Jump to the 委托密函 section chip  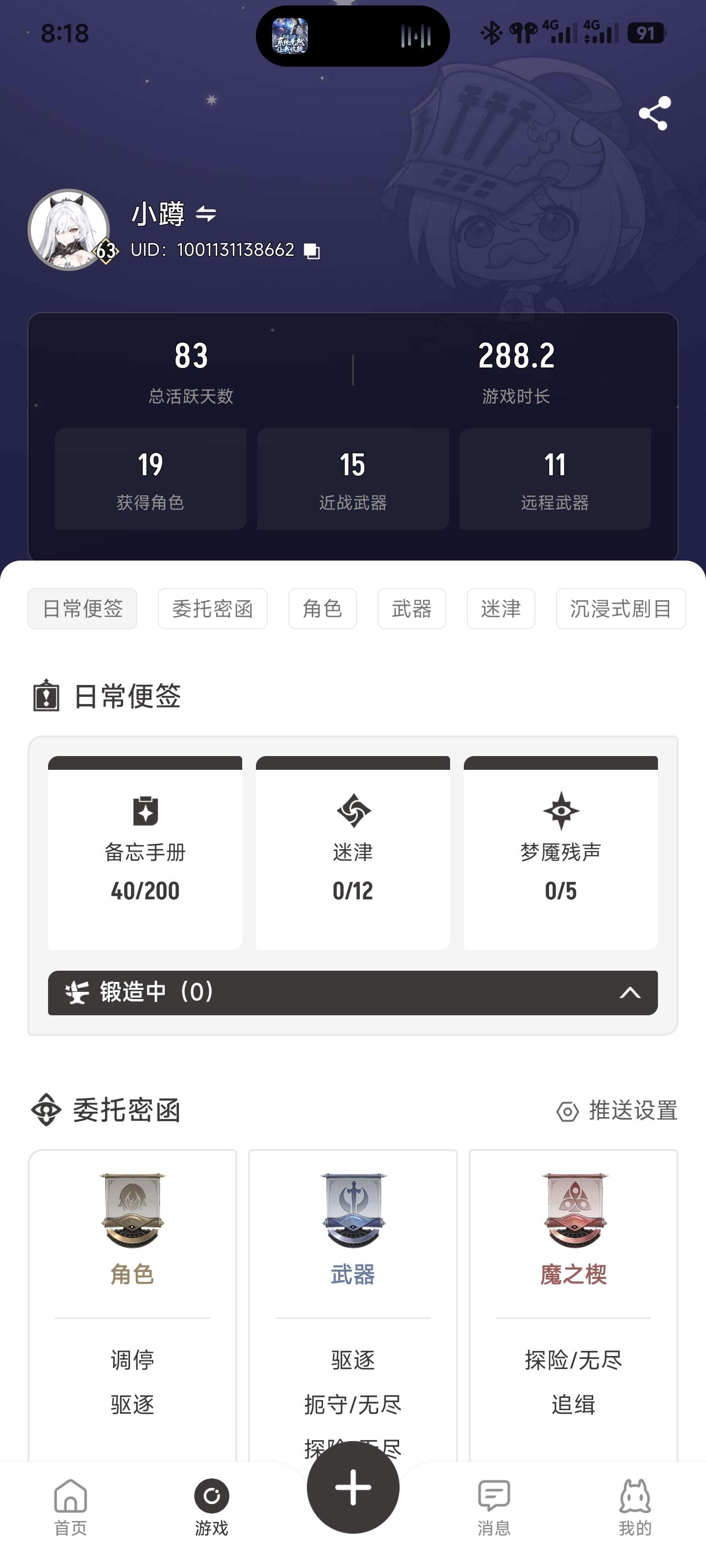tap(213, 609)
